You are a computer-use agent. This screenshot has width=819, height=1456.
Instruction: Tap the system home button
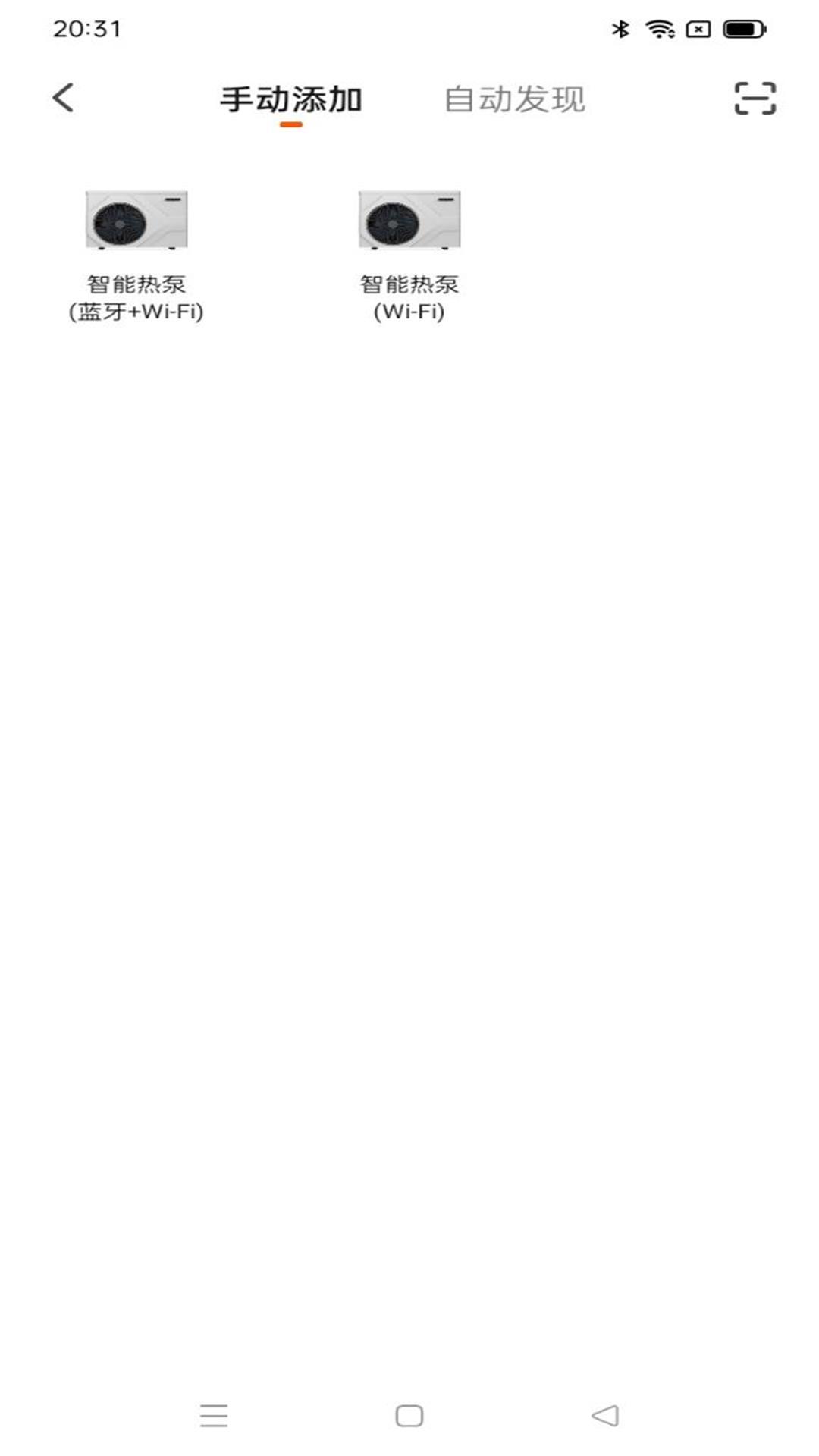point(409,1415)
